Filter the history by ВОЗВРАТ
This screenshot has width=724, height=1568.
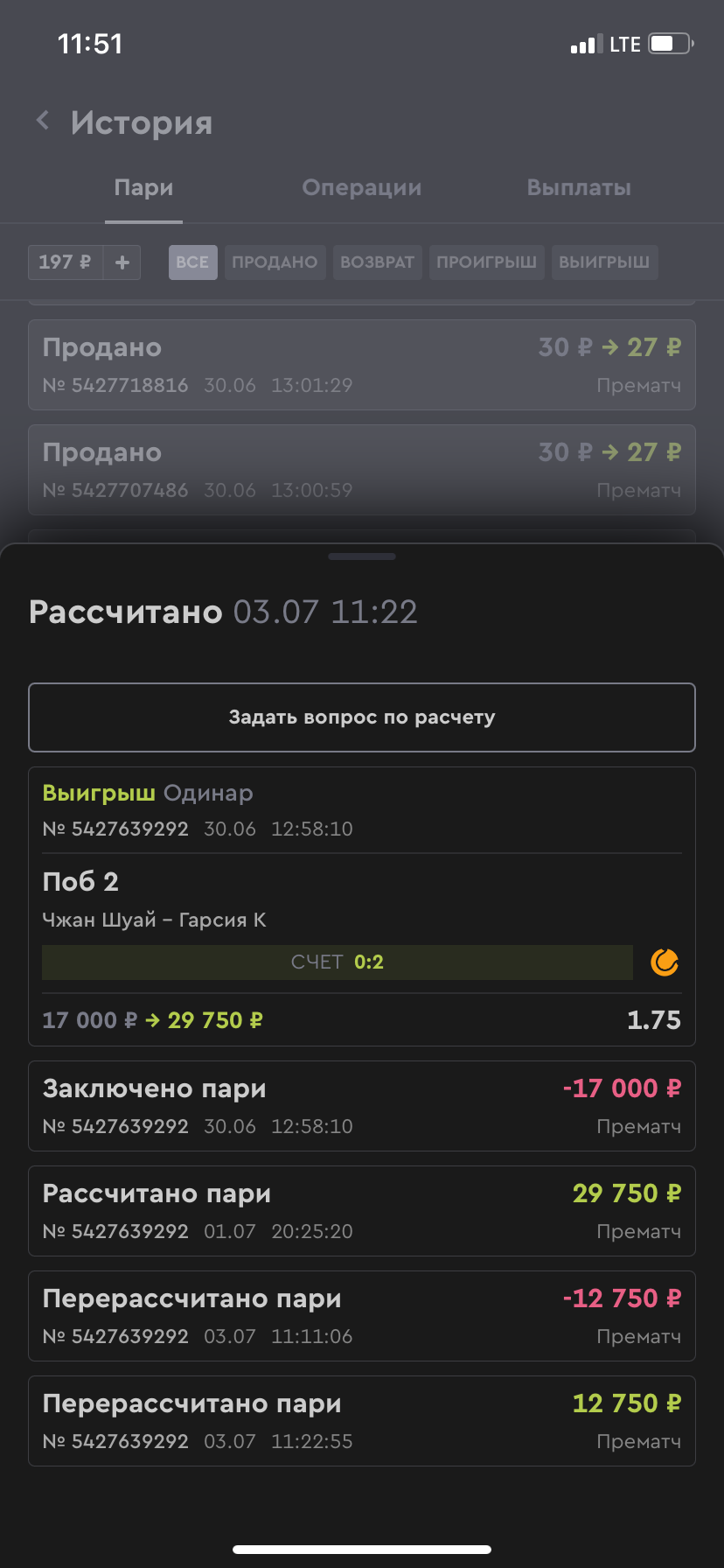coord(377,262)
